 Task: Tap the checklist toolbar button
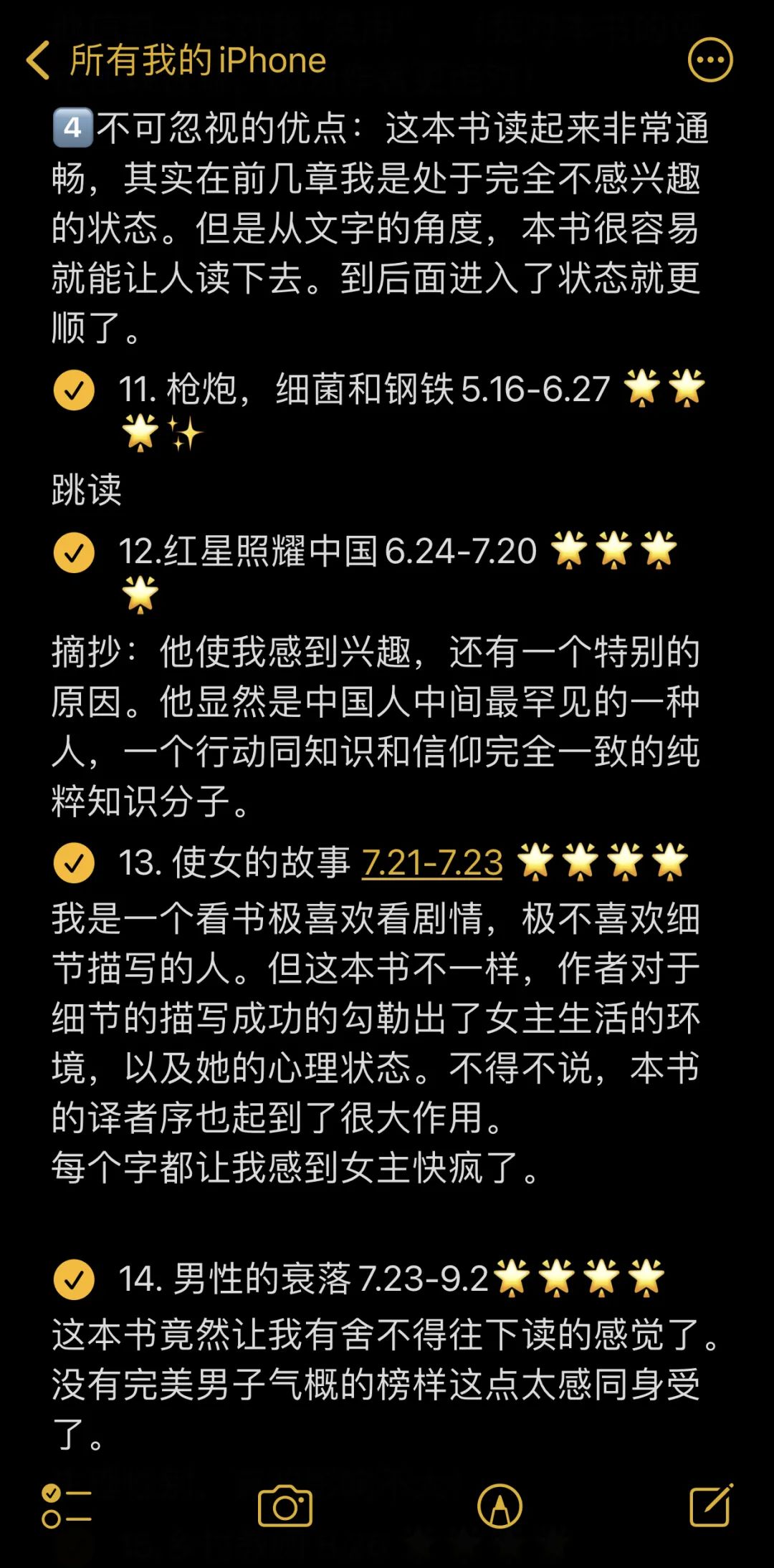point(66,1506)
